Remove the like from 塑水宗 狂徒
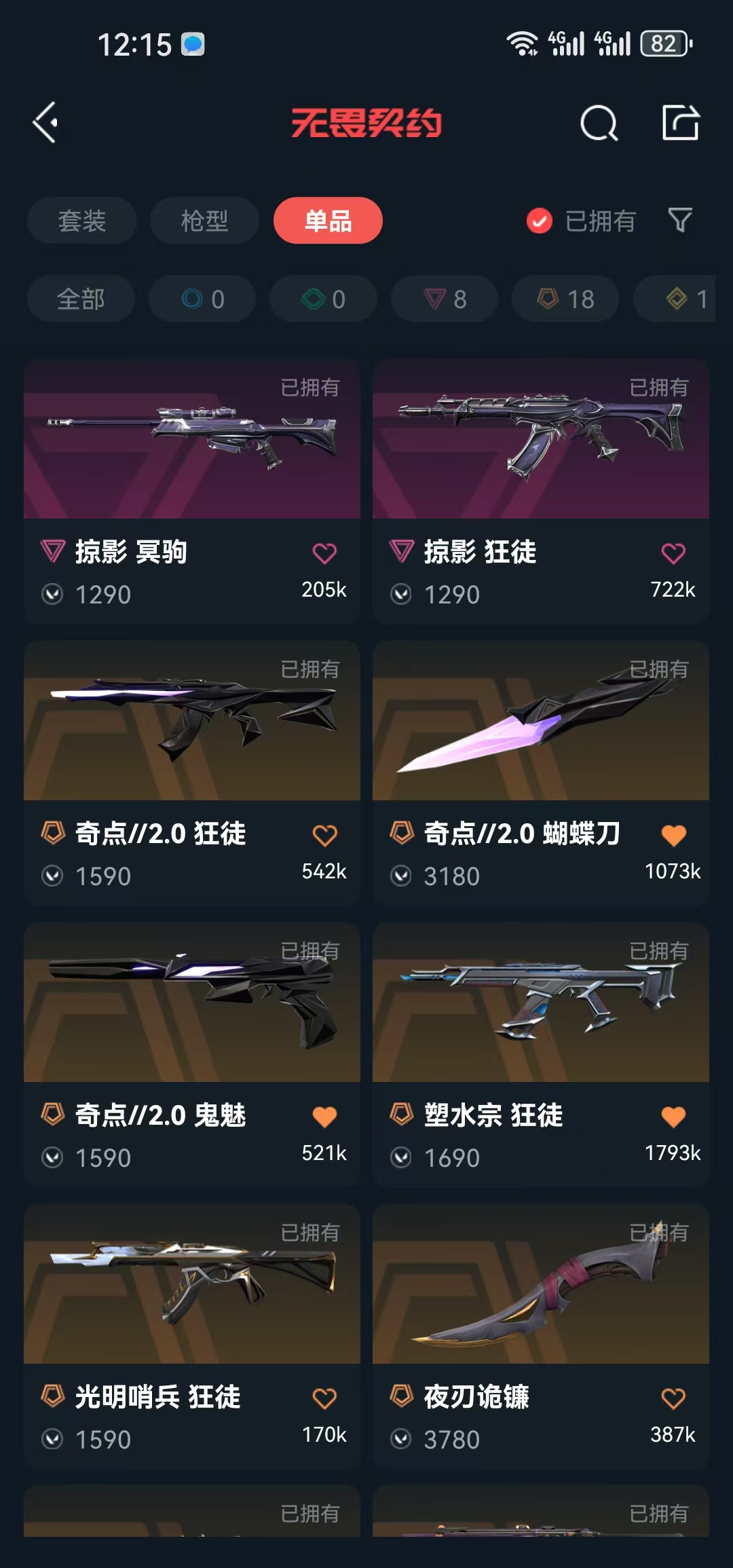This screenshot has width=733, height=1568. click(673, 1117)
